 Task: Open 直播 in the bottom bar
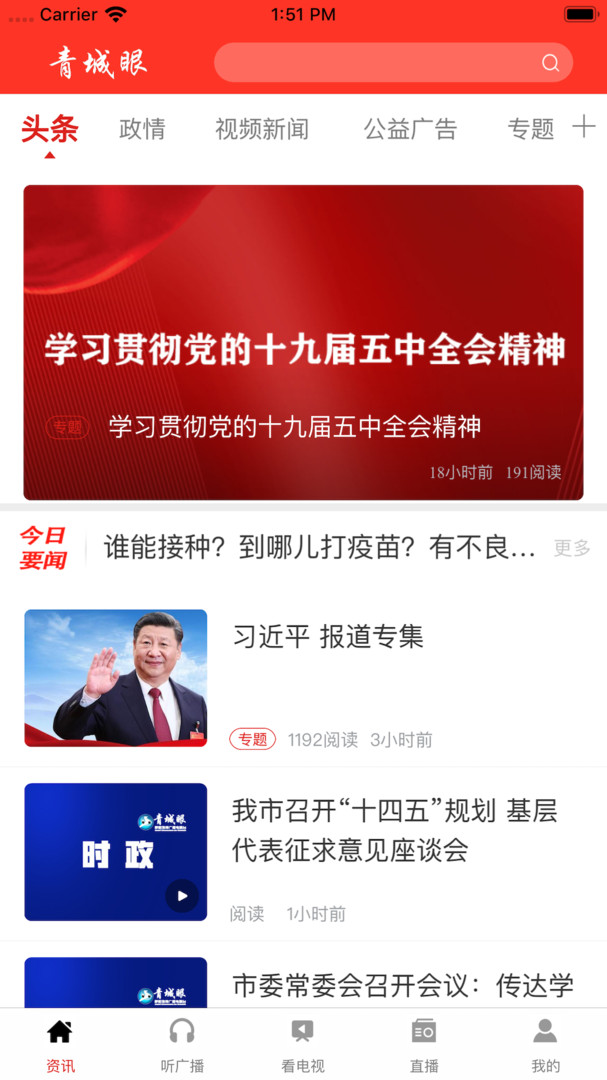[x=424, y=1044]
